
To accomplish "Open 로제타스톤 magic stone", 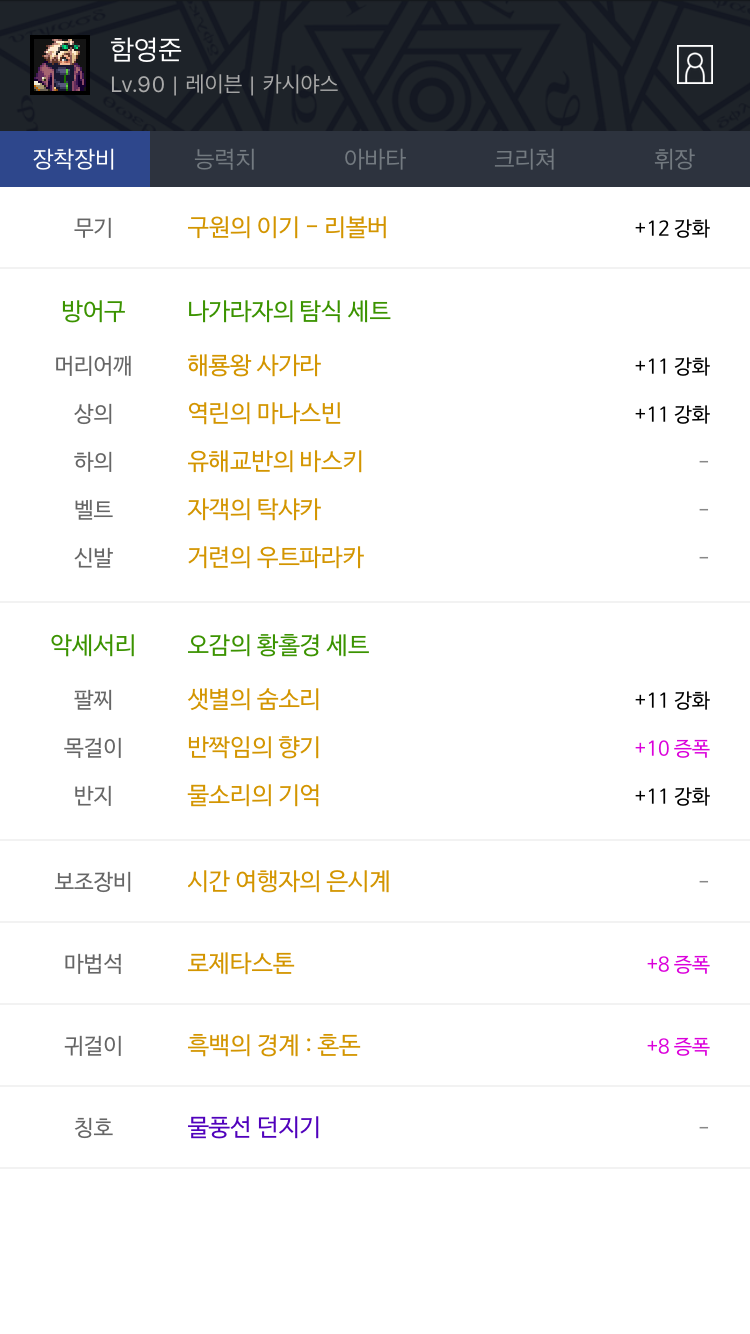I will click(241, 963).
